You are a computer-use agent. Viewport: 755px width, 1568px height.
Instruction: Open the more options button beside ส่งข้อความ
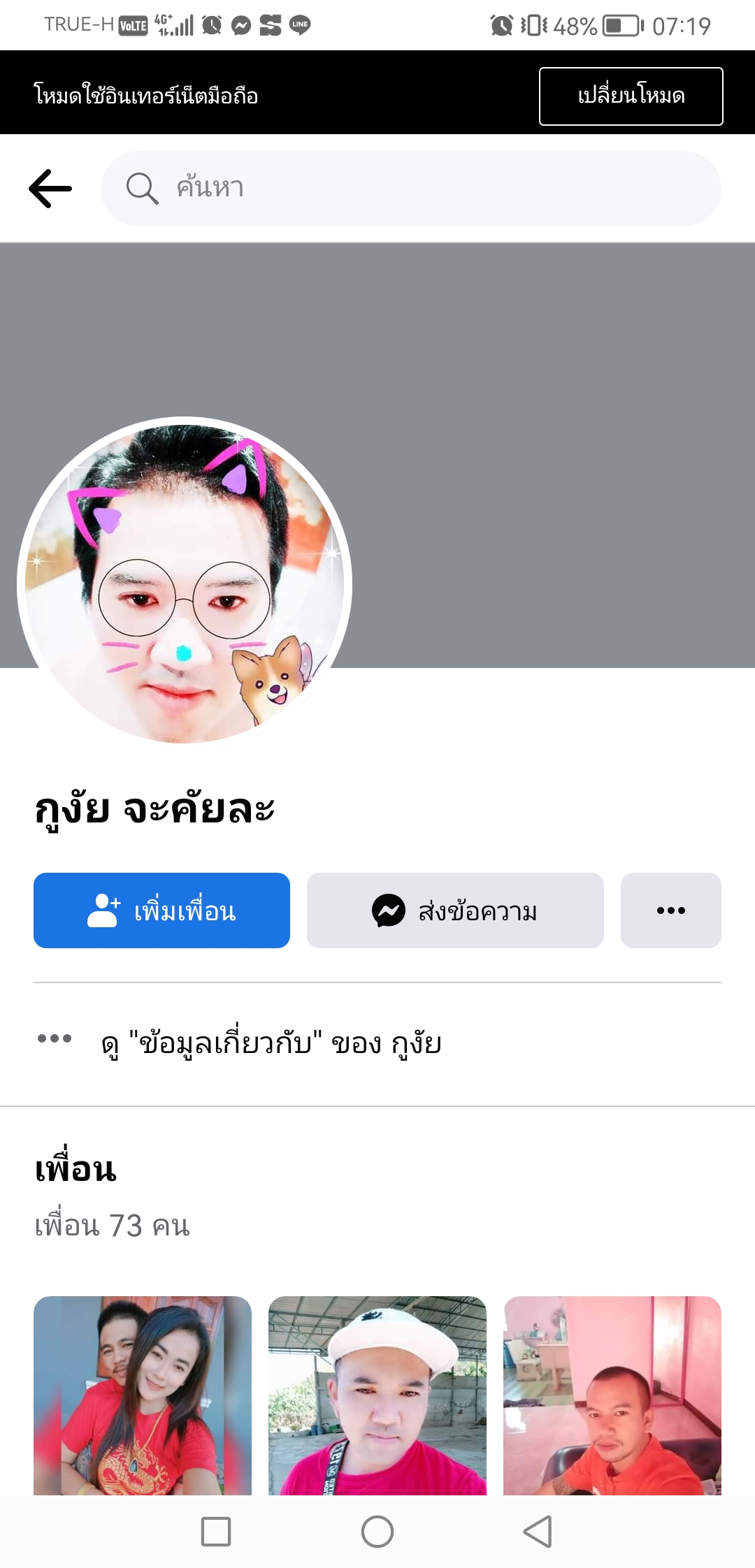tap(670, 910)
